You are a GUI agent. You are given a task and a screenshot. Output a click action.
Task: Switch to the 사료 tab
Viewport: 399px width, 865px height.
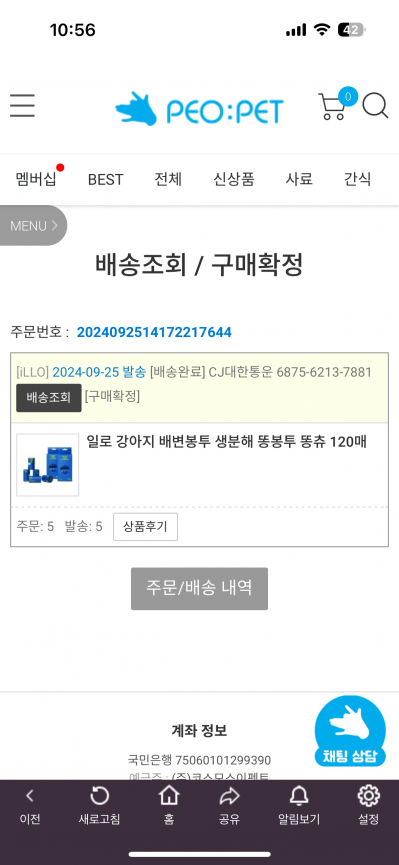(299, 179)
